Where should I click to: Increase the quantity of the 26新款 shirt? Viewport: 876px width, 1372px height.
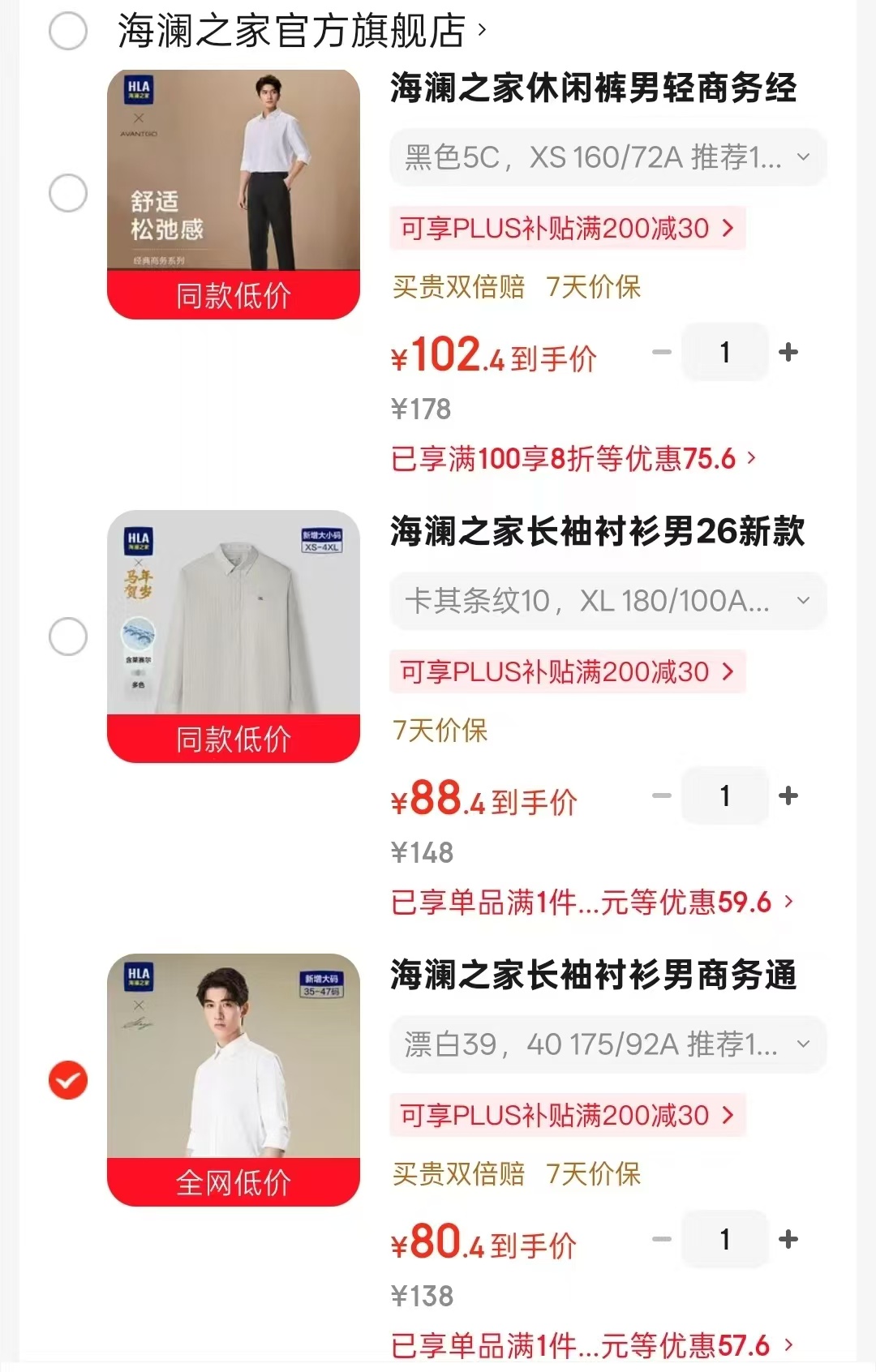(x=788, y=795)
